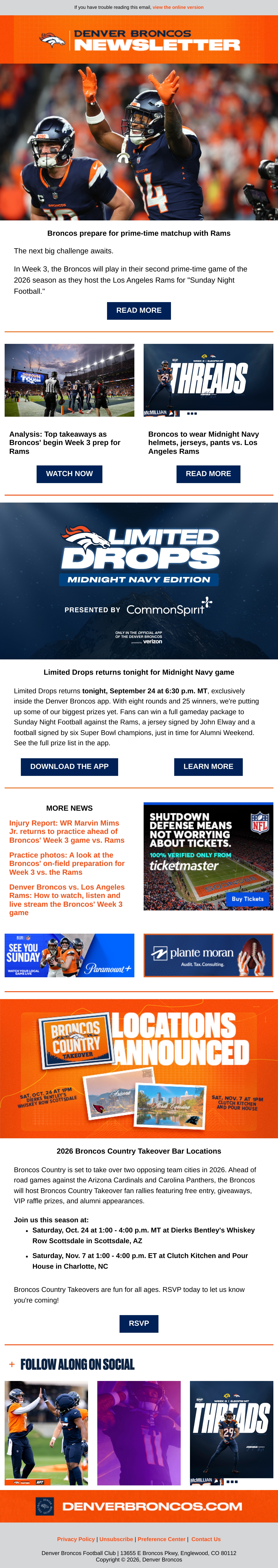Tap LEARN MORE about Limited Drops
This screenshot has width=278, height=1568.
click(208, 766)
